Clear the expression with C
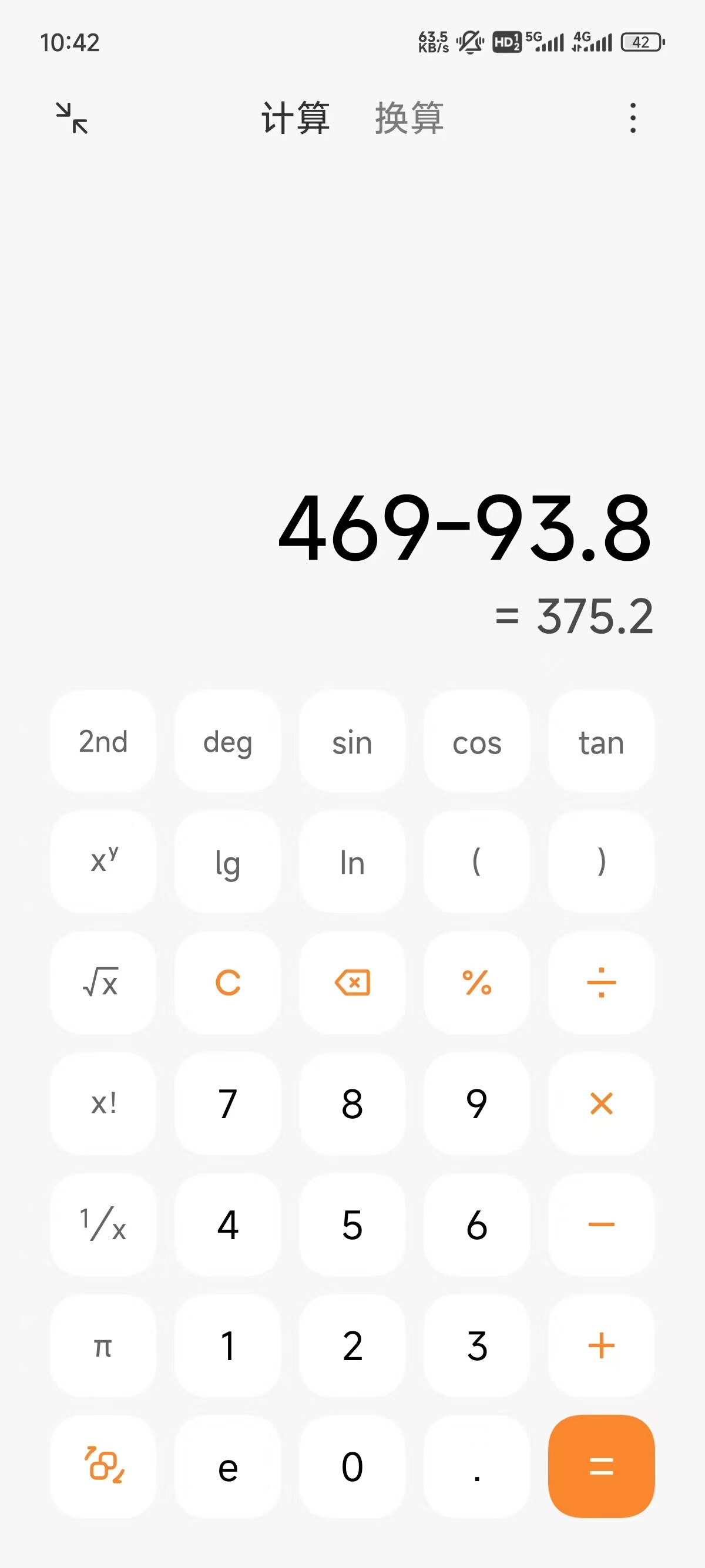 tap(228, 982)
